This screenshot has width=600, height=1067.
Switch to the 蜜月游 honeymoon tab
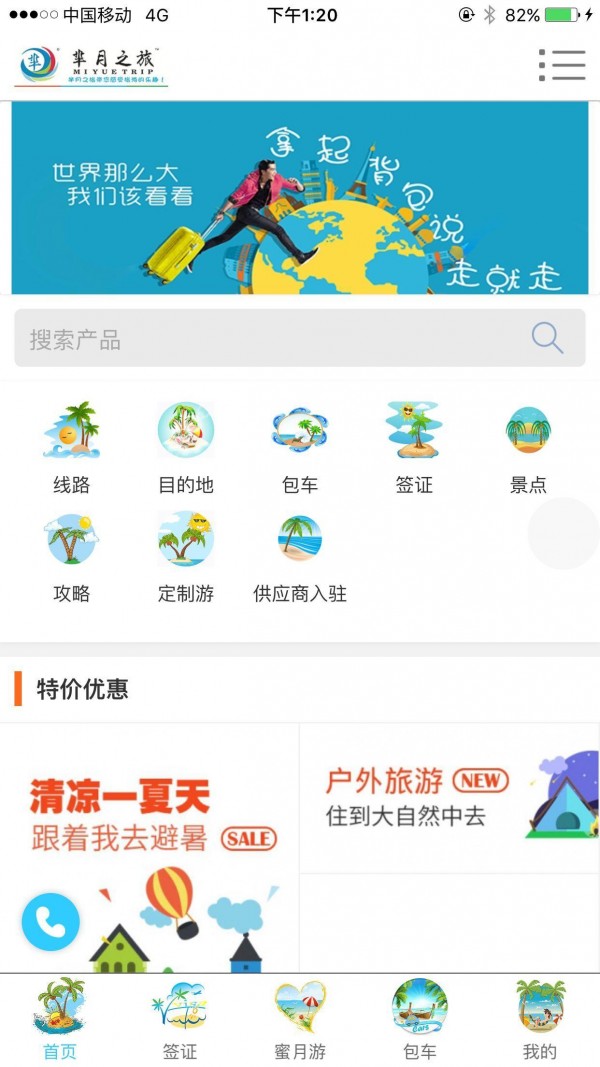pyautogui.click(x=300, y=1020)
